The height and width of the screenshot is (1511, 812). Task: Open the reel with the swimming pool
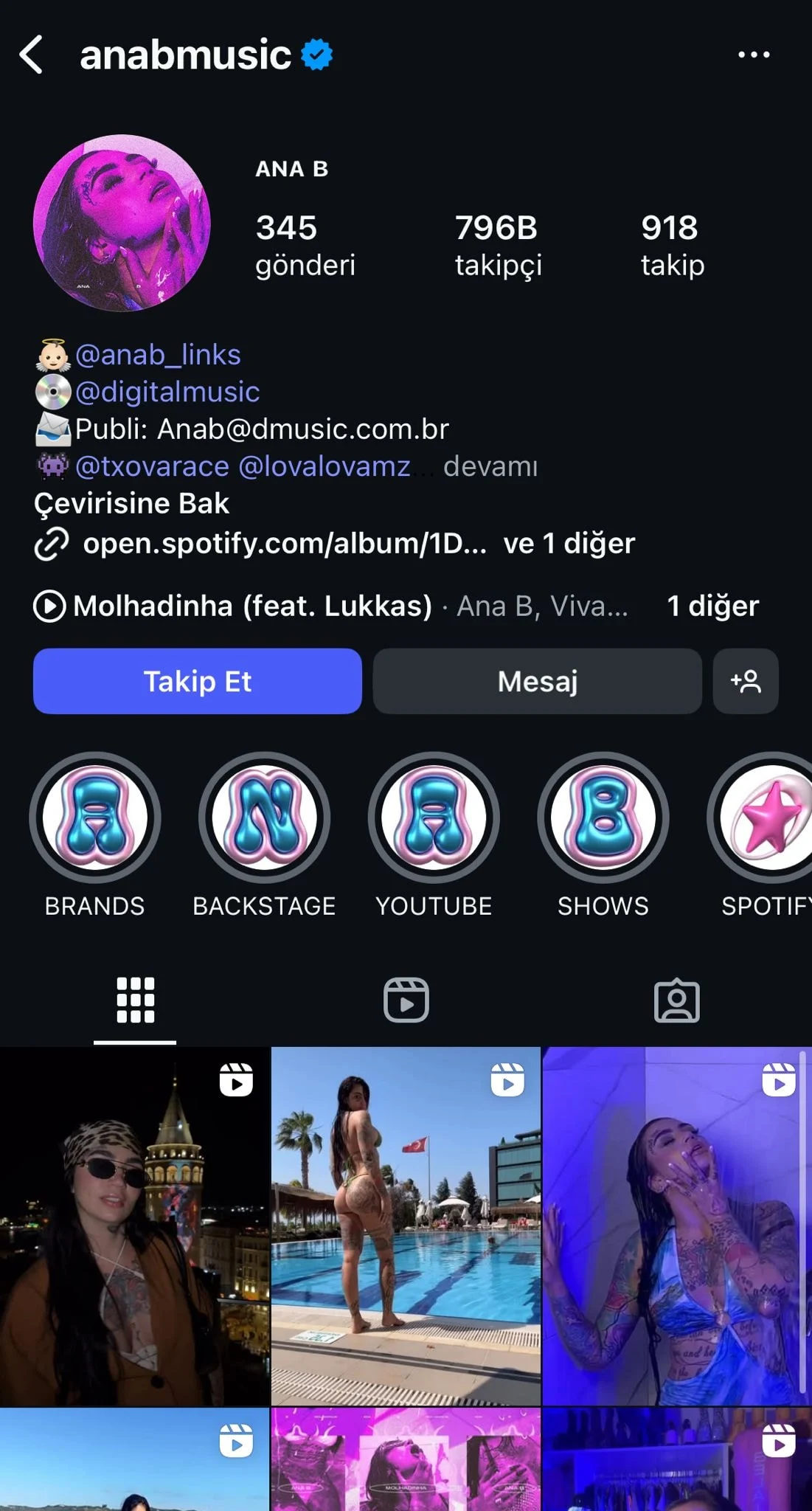[406, 1226]
